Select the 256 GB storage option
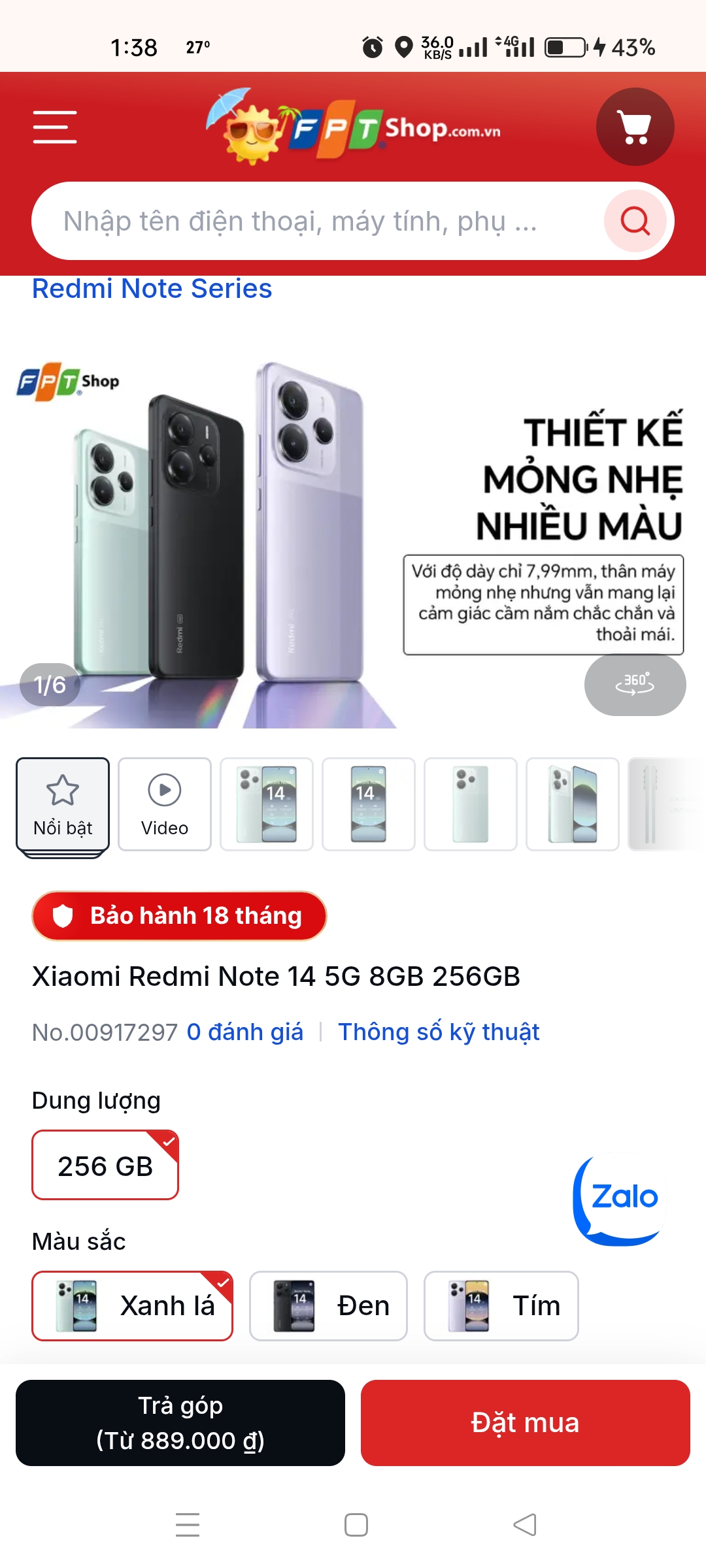706x1568 pixels. tap(105, 1166)
